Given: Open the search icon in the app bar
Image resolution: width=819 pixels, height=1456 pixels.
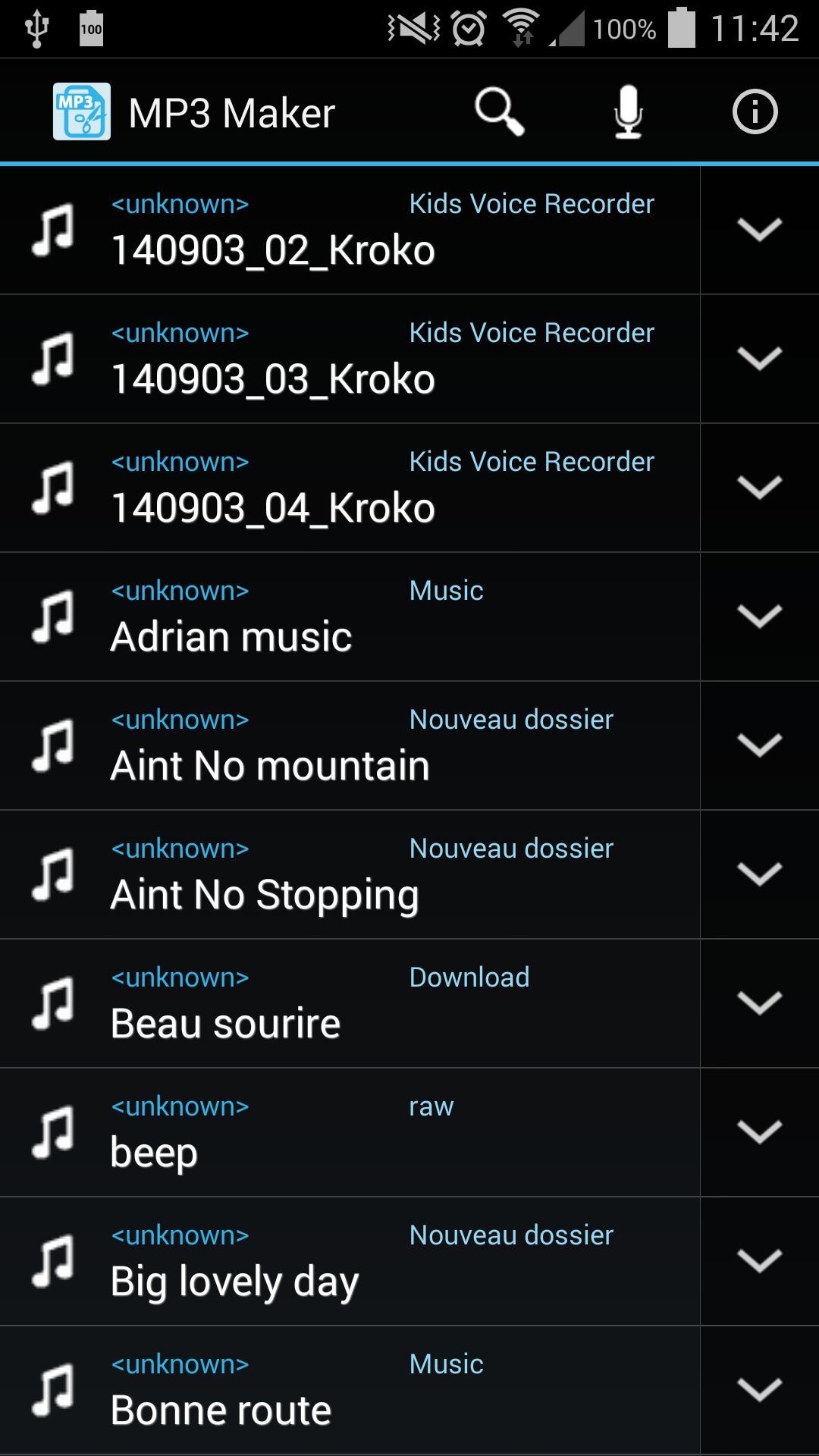Looking at the screenshot, I should [499, 112].
